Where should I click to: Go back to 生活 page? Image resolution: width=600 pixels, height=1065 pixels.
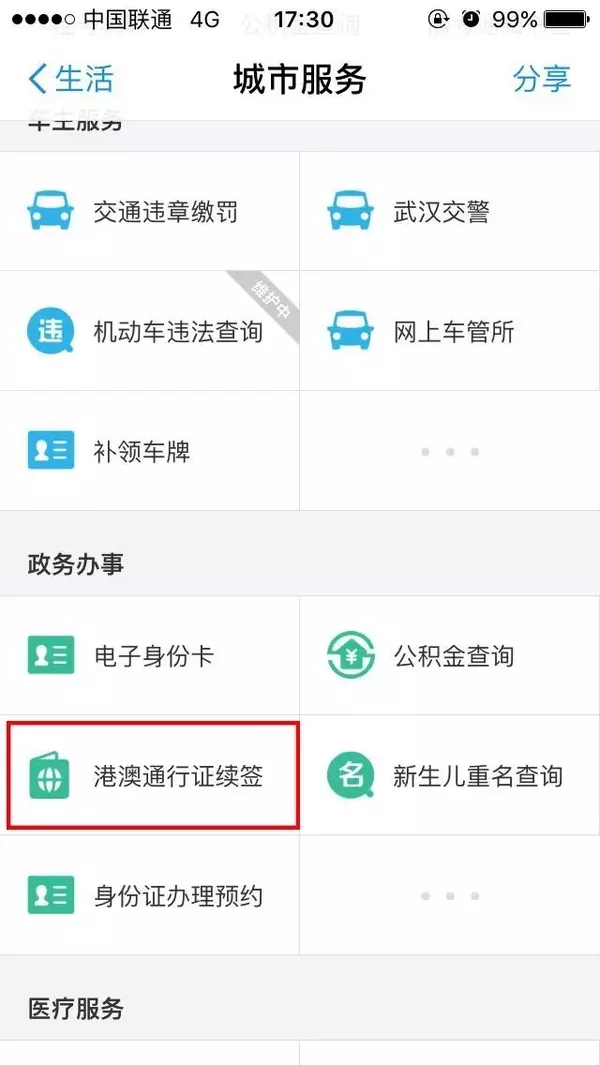pos(70,80)
